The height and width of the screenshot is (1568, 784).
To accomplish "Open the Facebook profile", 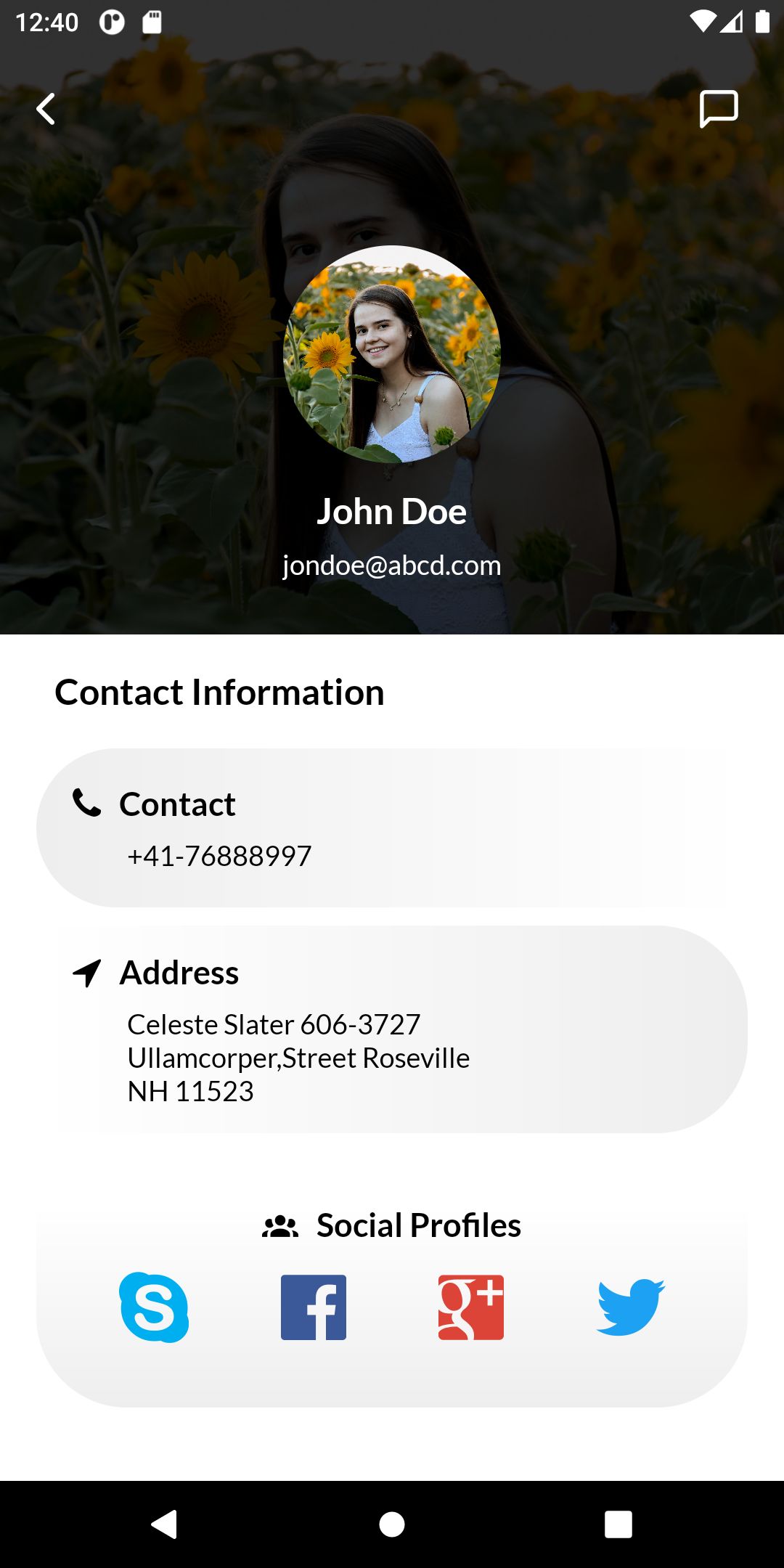I will pyautogui.click(x=314, y=1307).
